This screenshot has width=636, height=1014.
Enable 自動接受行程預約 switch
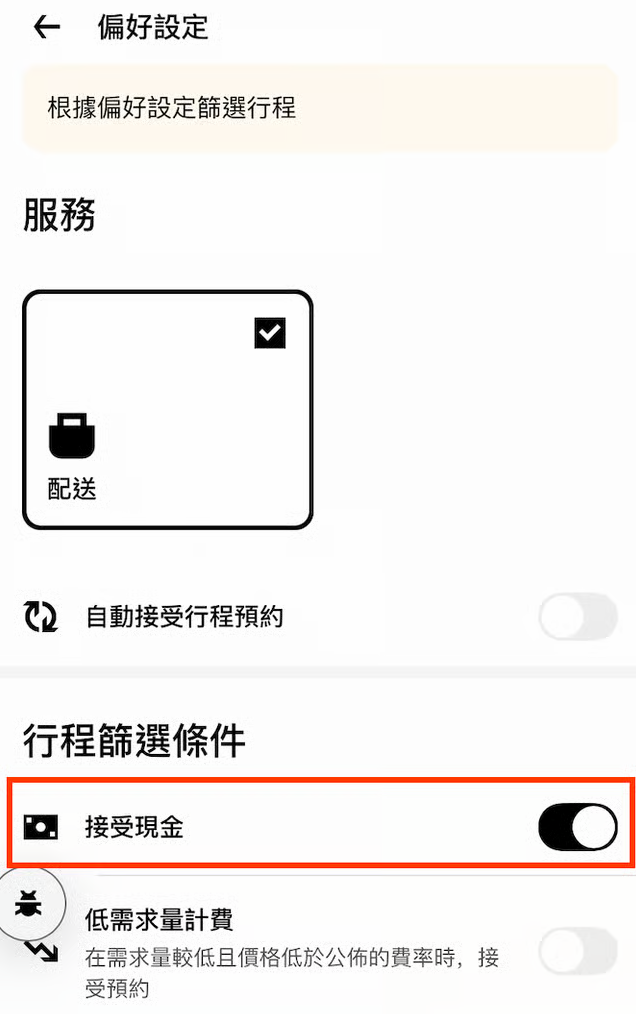pyautogui.click(x=577, y=617)
